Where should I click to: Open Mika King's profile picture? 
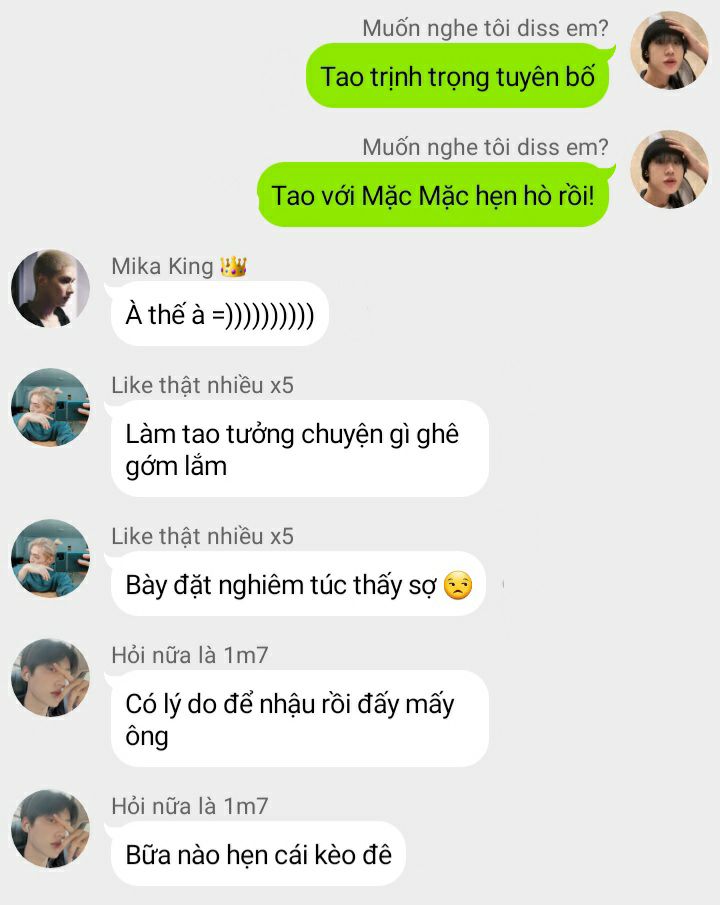(x=50, y=289)
